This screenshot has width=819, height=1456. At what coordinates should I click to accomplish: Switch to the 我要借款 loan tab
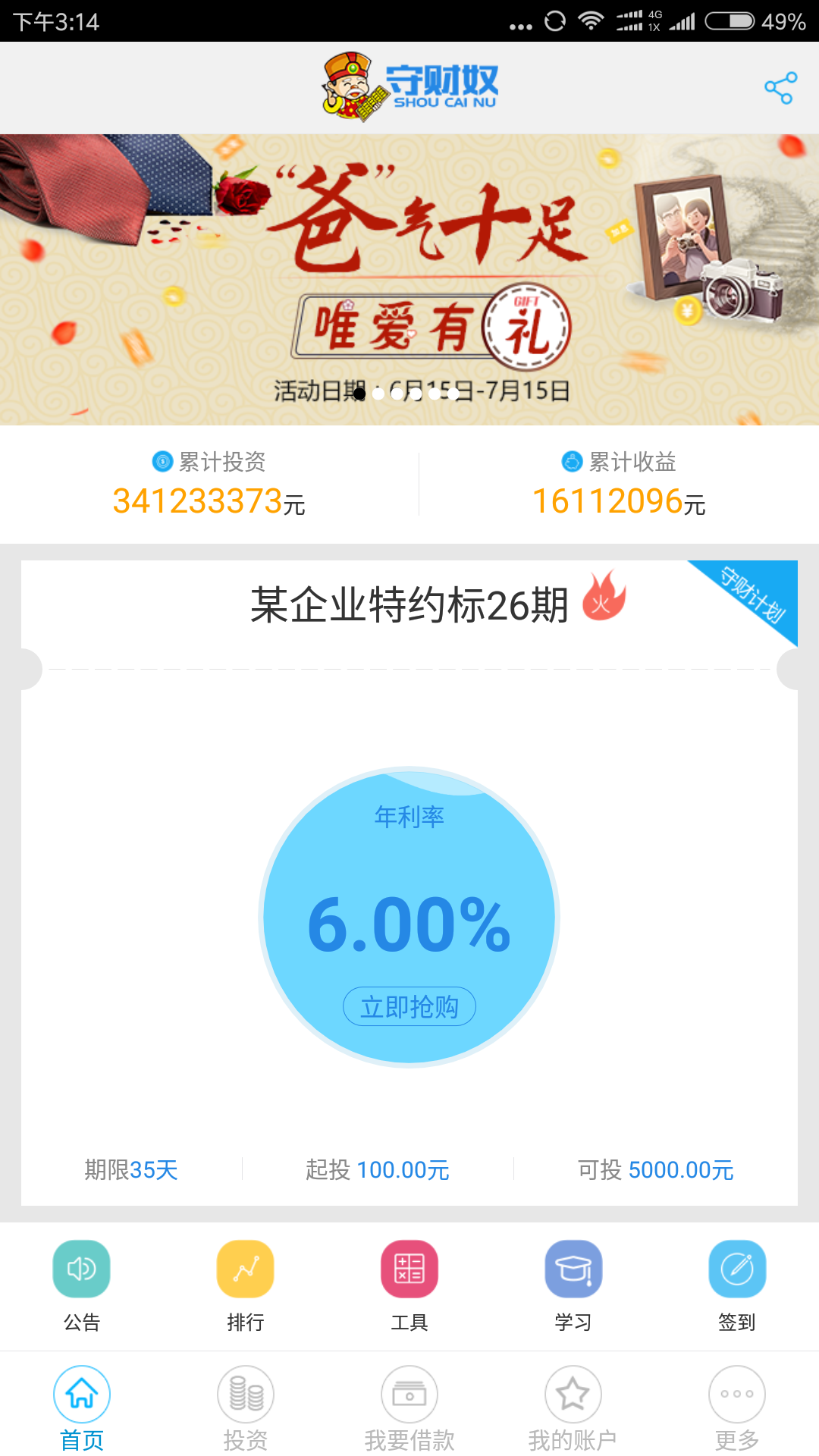[409, 1407]
